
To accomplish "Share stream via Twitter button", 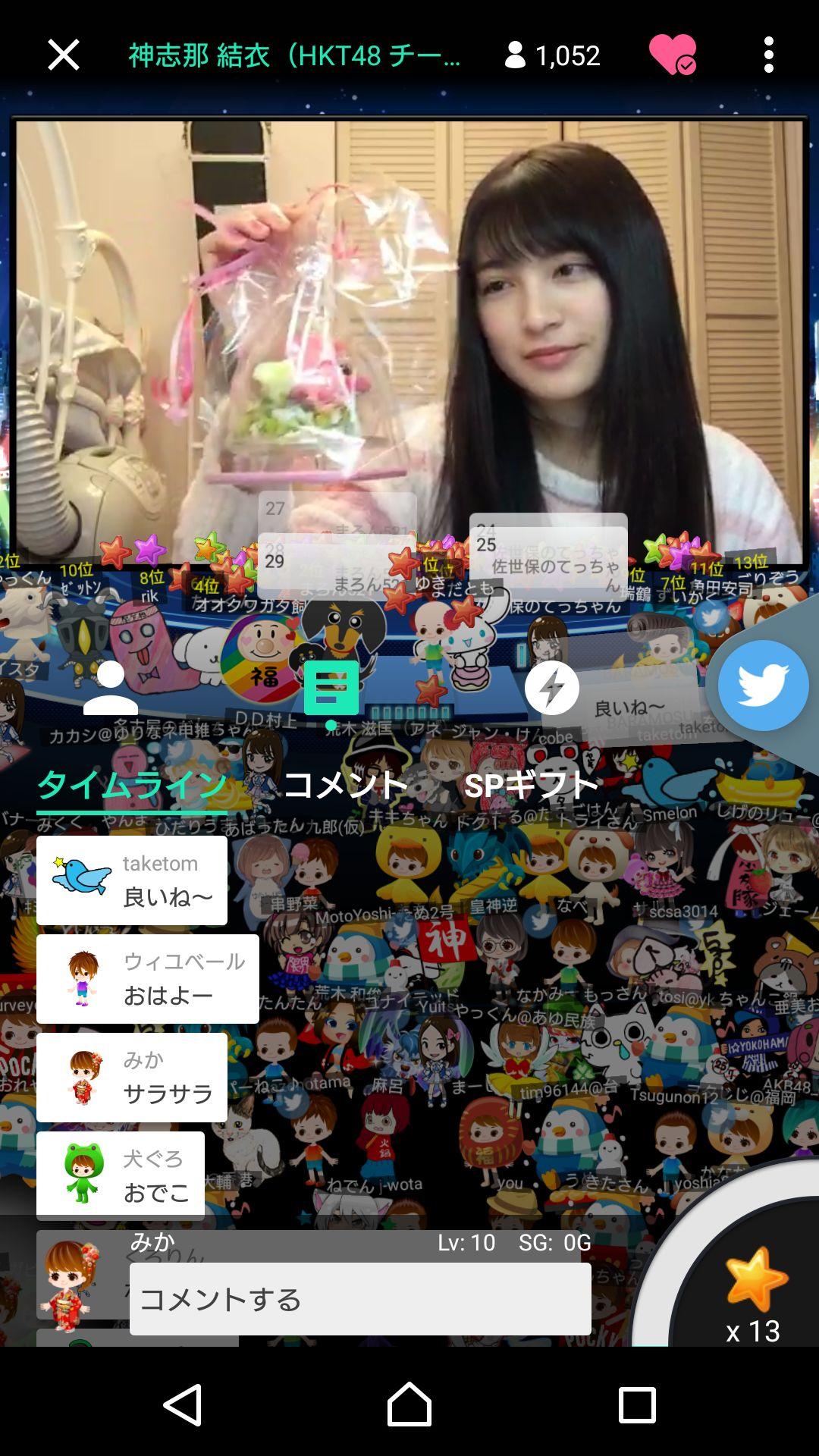I will [763, 685].
